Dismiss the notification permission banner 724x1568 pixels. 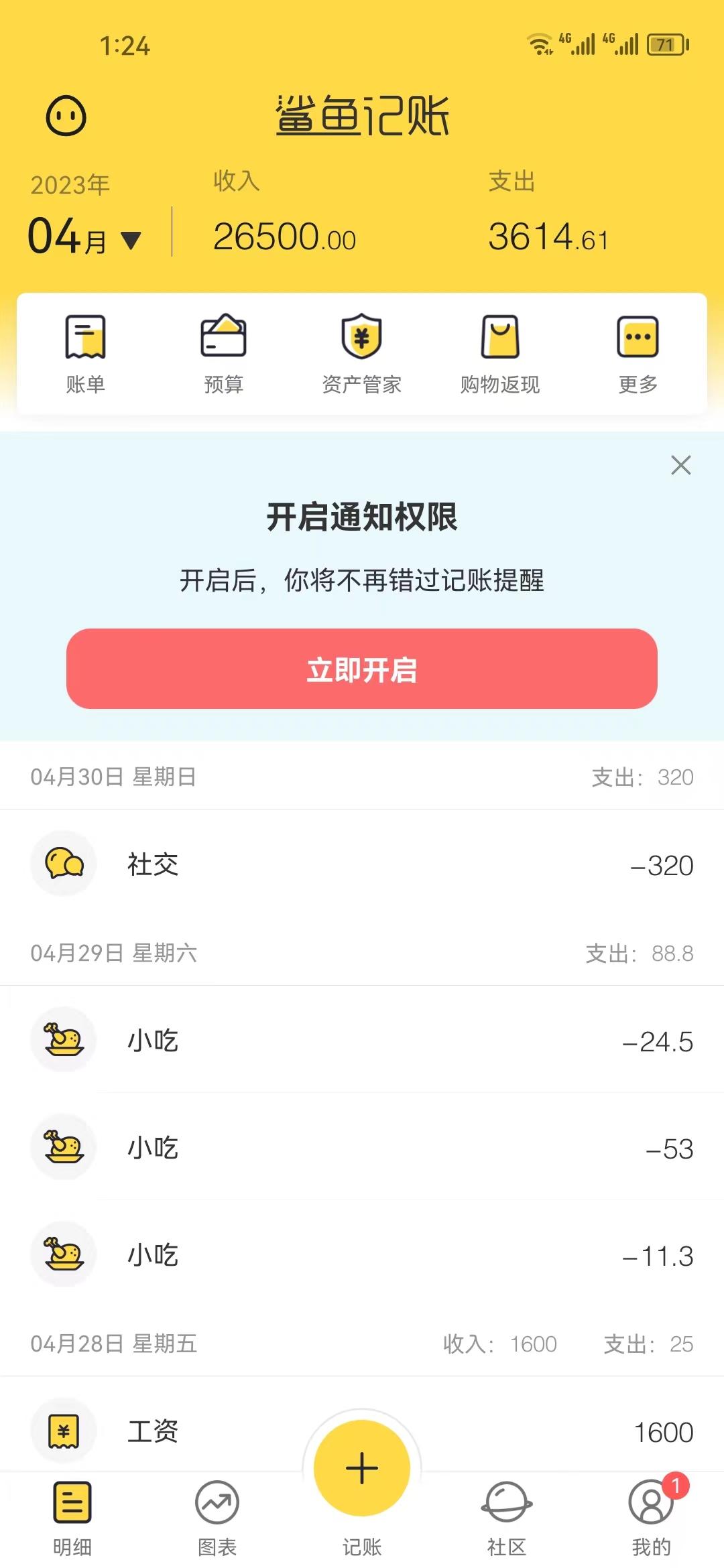click(x=680, y=466)
